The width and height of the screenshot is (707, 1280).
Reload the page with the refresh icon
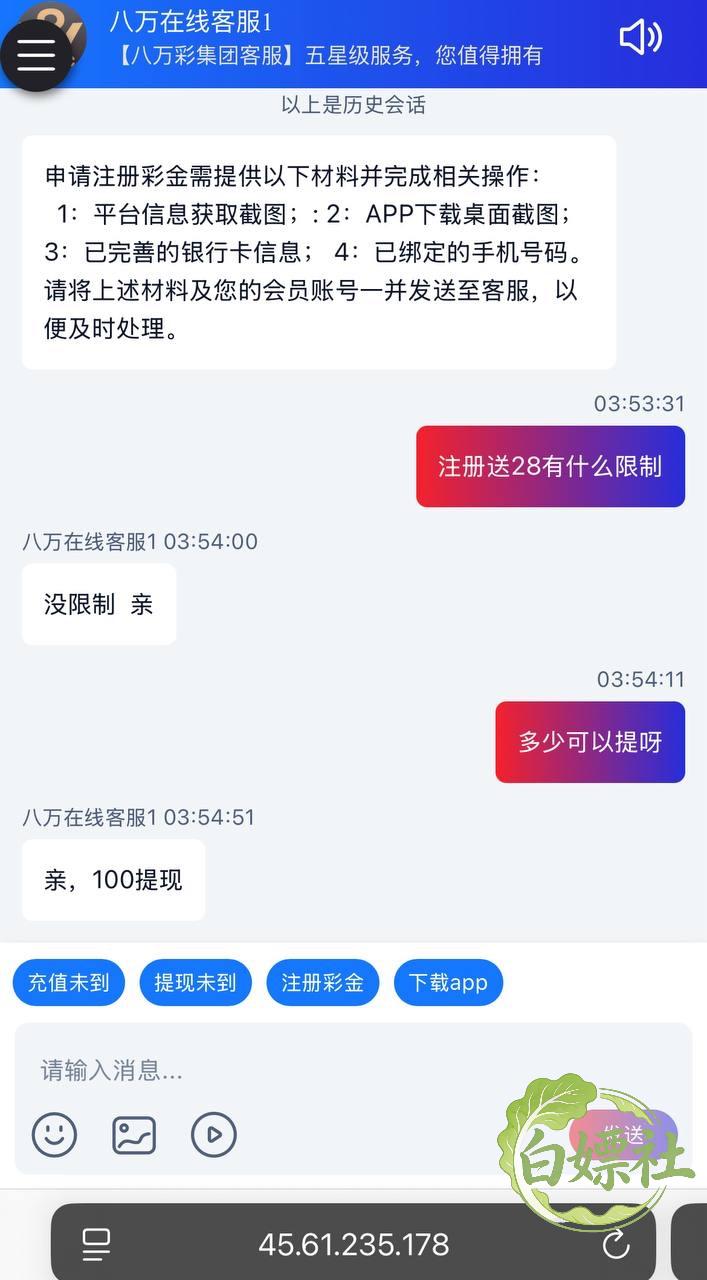[616, 1244]
